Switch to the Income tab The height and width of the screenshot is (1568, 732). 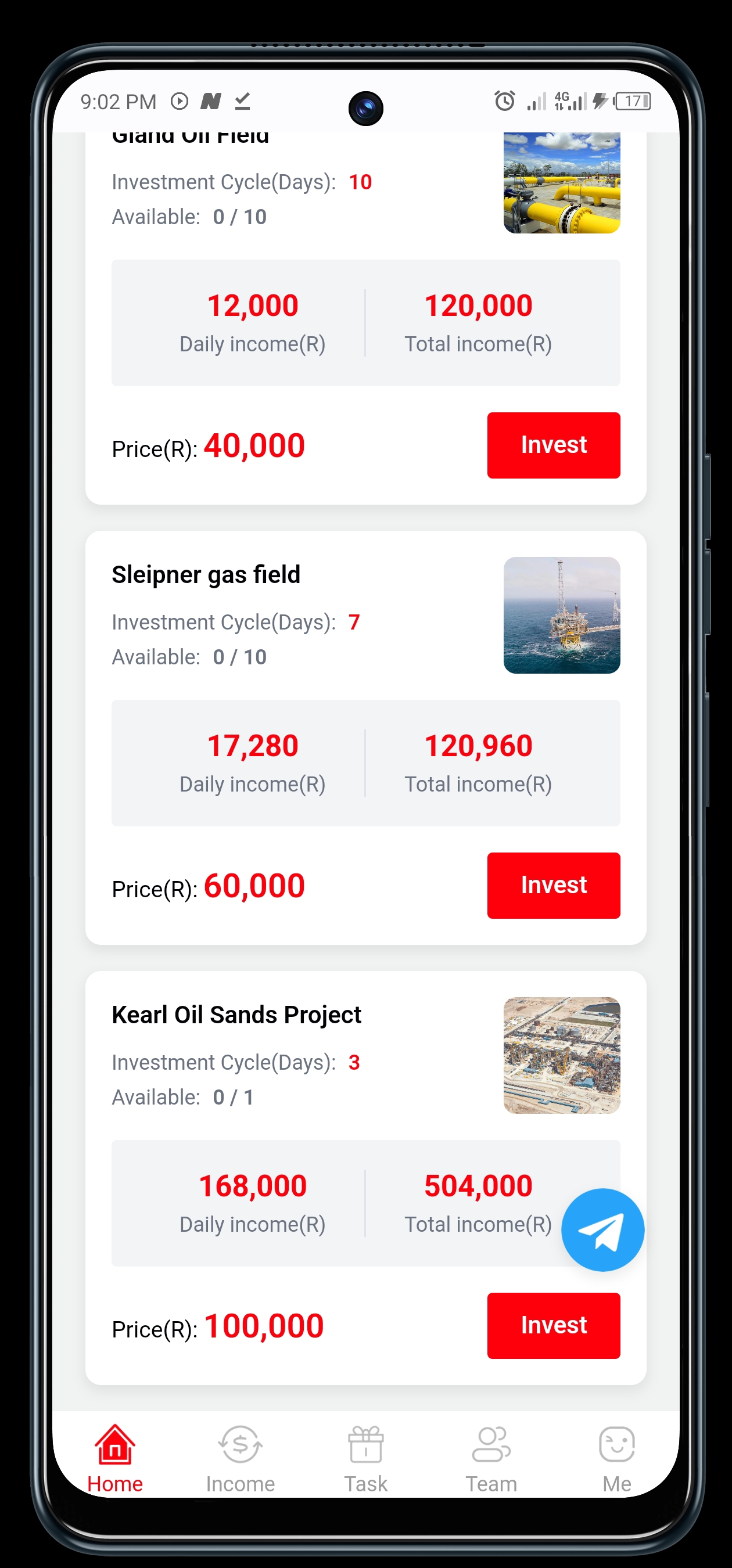(x=240, y=1458)
